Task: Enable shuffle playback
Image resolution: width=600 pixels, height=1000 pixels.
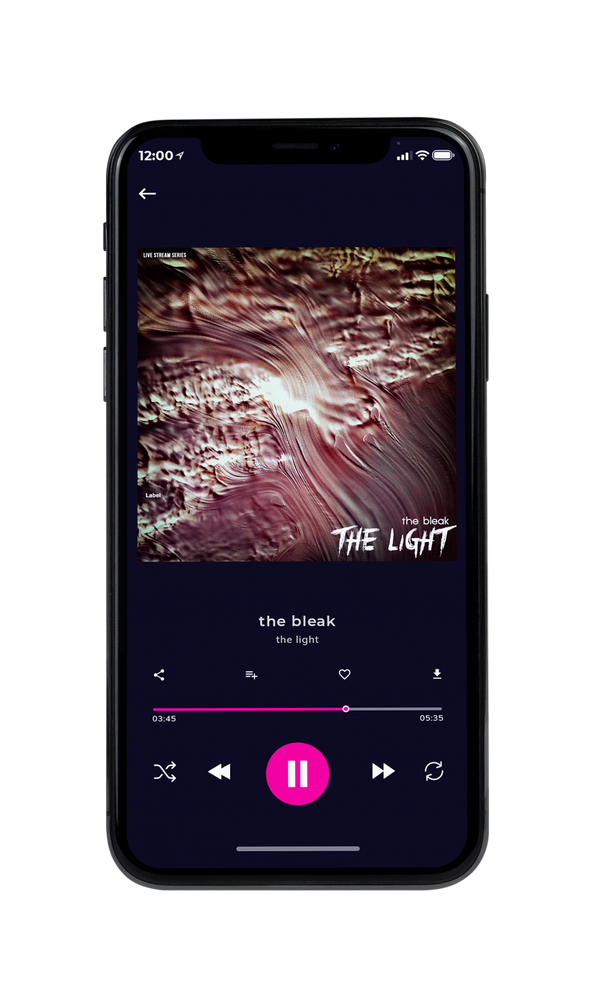Action: pos(165,772)
